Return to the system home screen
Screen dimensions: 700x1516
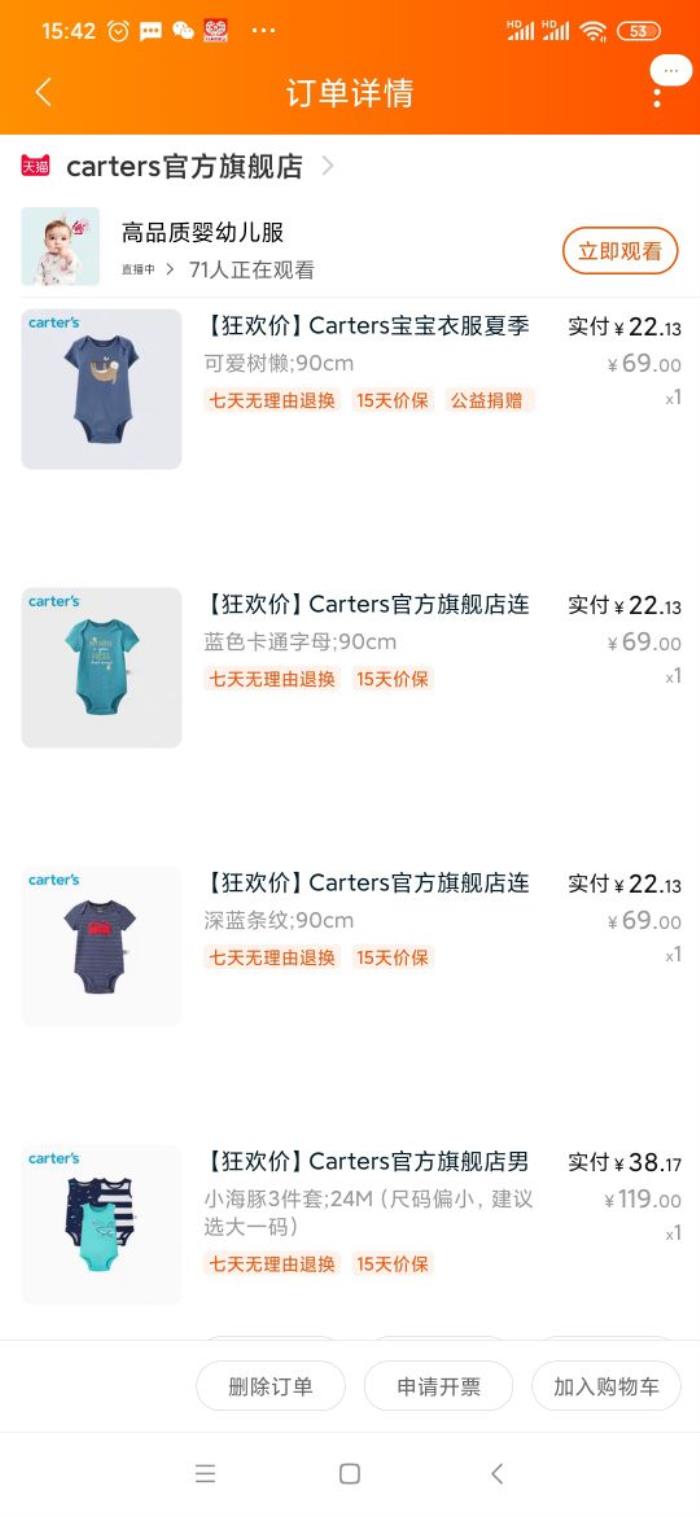point(349,1473)
